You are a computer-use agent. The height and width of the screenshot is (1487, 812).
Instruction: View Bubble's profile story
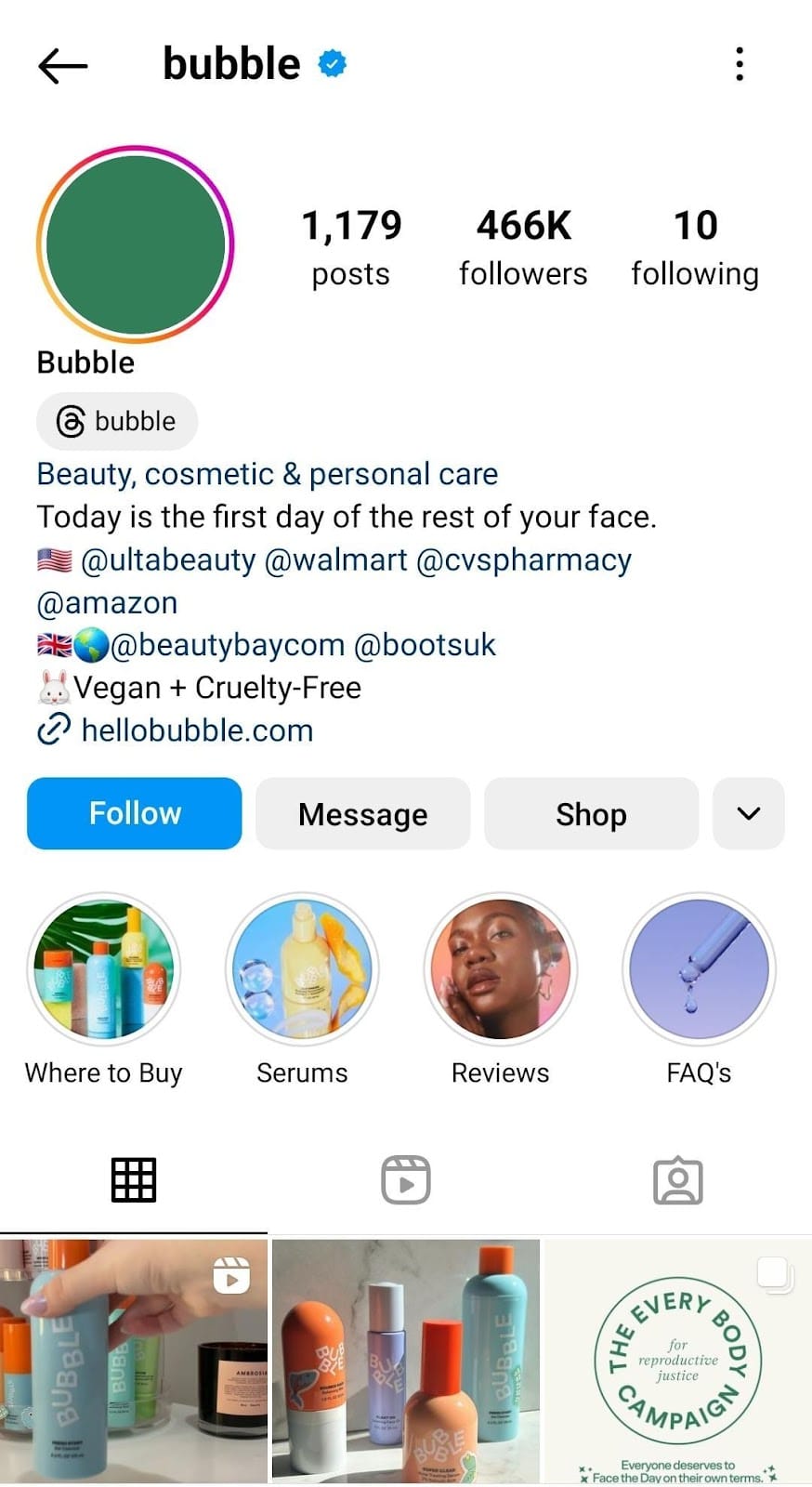pyautogui.click(x=136, y=244)
